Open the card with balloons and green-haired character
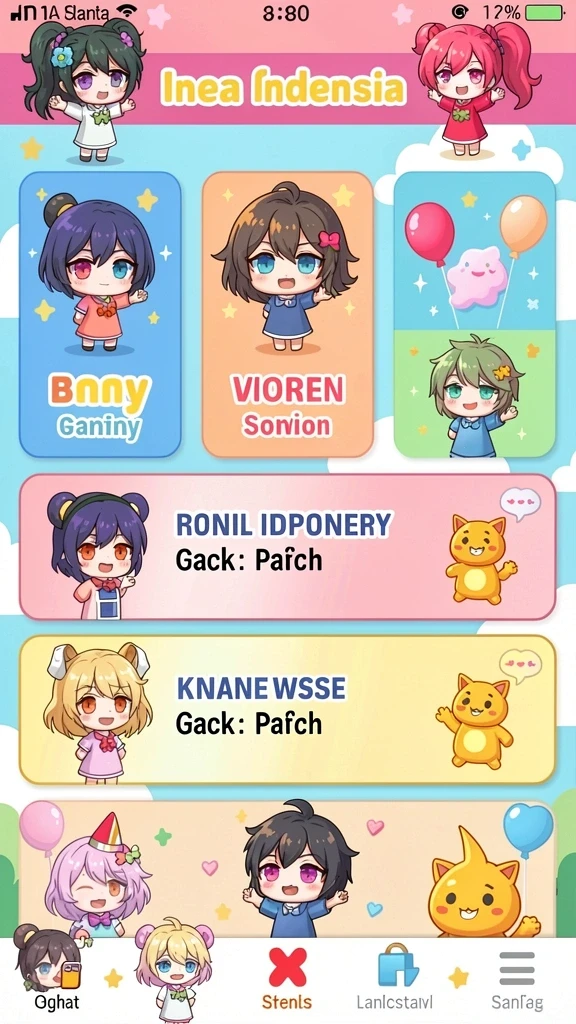Viewport: 576px width, 1024px height. click(475, 314)
